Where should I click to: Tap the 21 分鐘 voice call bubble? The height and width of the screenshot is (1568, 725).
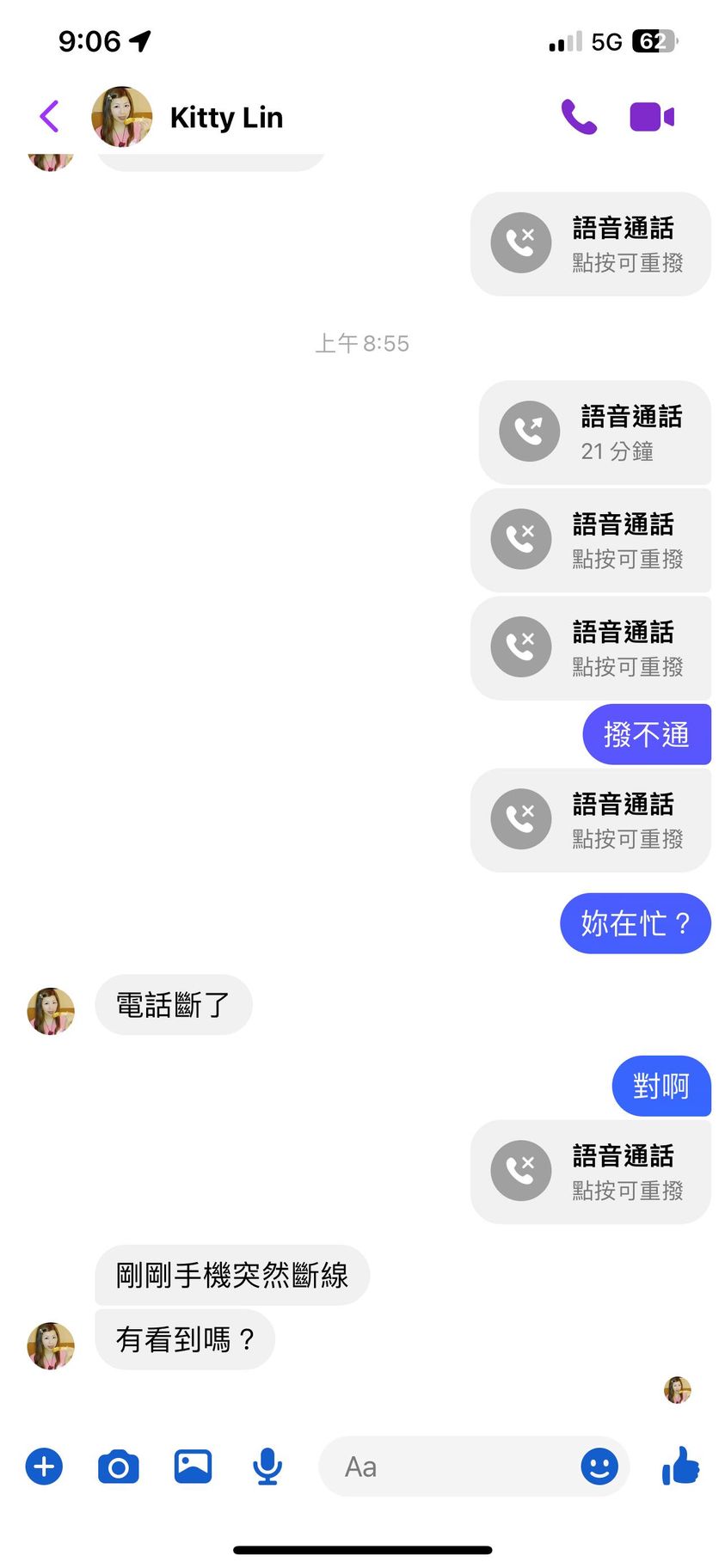click(x=595, y=432)
